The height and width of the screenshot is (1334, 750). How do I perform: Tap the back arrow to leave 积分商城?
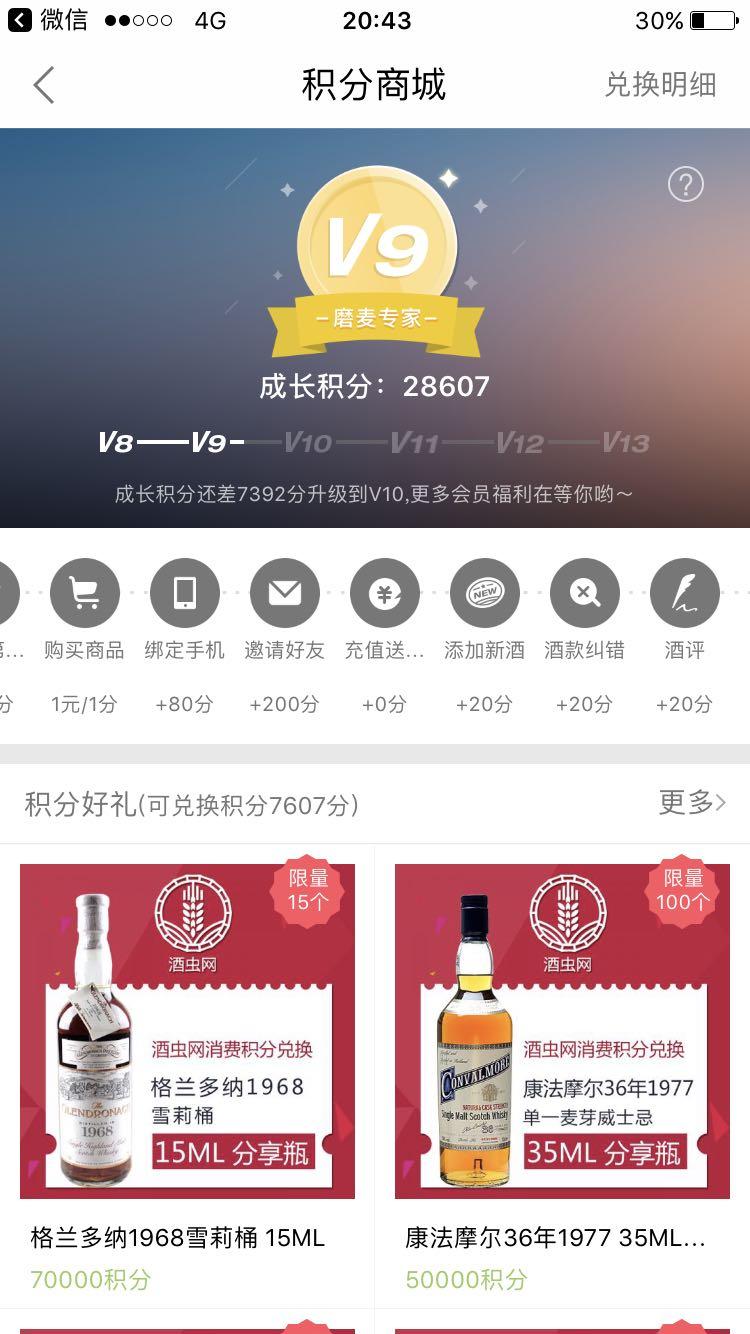42,85
